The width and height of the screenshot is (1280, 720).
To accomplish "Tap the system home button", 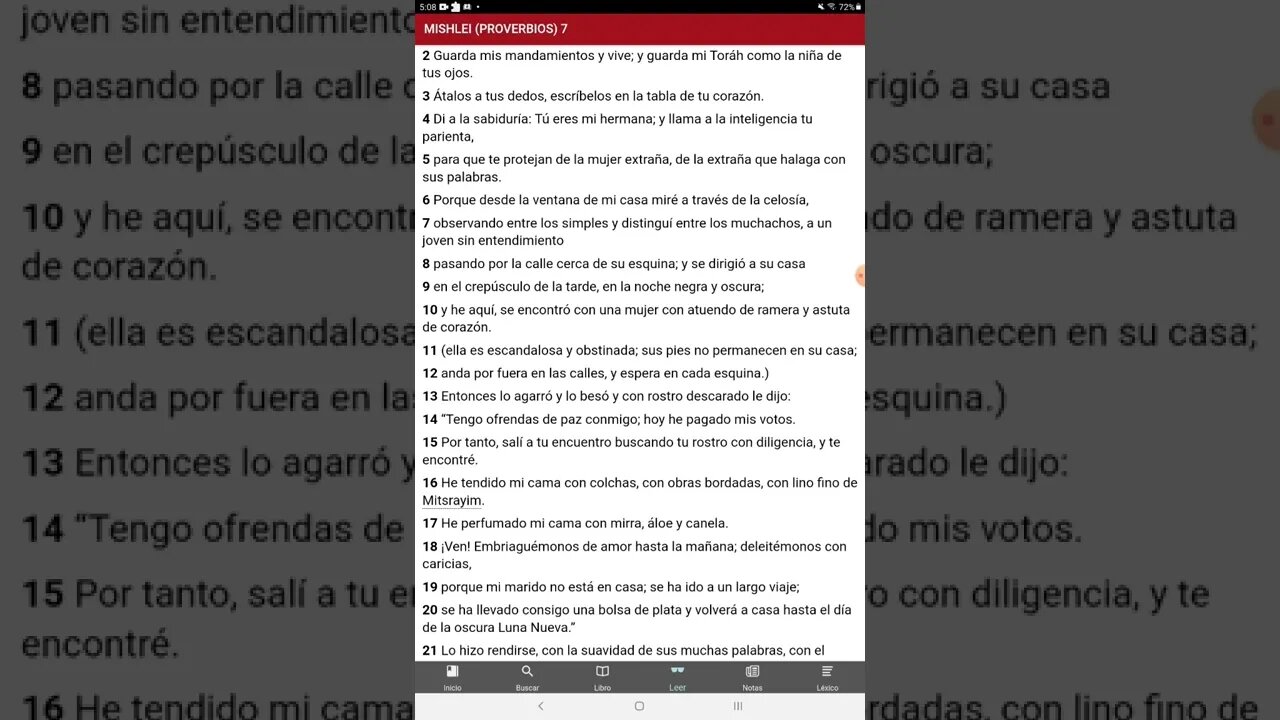I will coord(639,706).
